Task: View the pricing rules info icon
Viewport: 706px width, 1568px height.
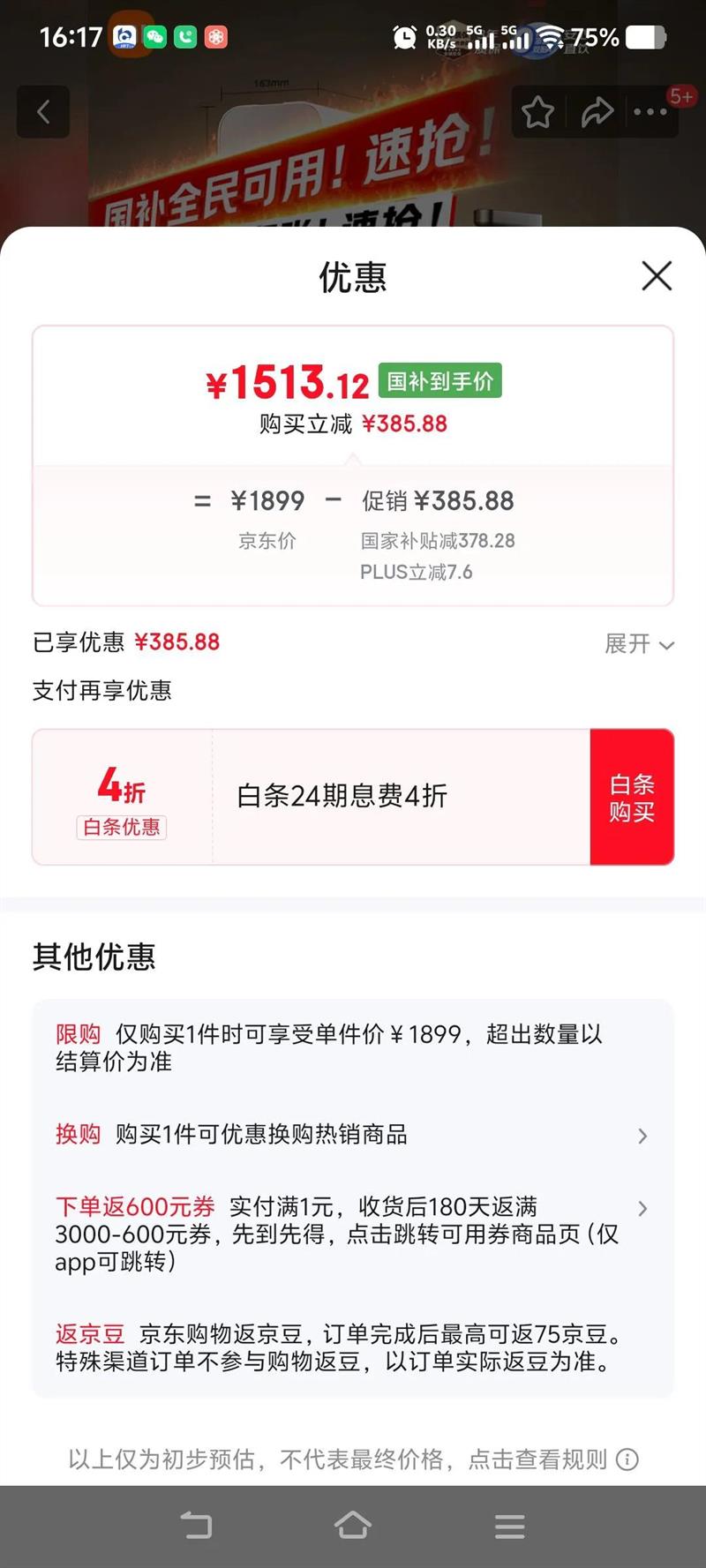Action: point(627,1459)
